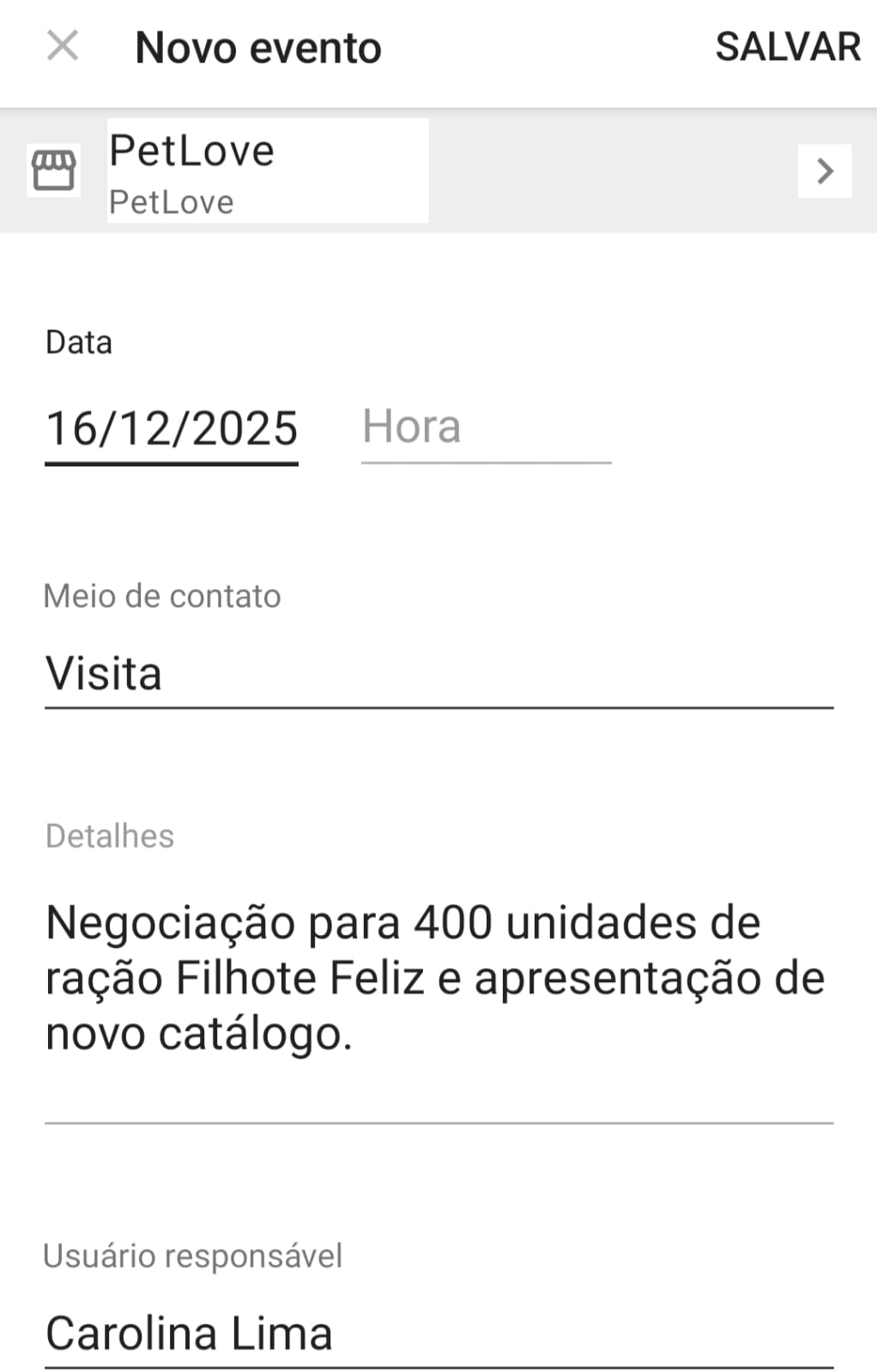Set the Hora field
The width and height of the screenshot is (877, 1372).
point(485,428)
